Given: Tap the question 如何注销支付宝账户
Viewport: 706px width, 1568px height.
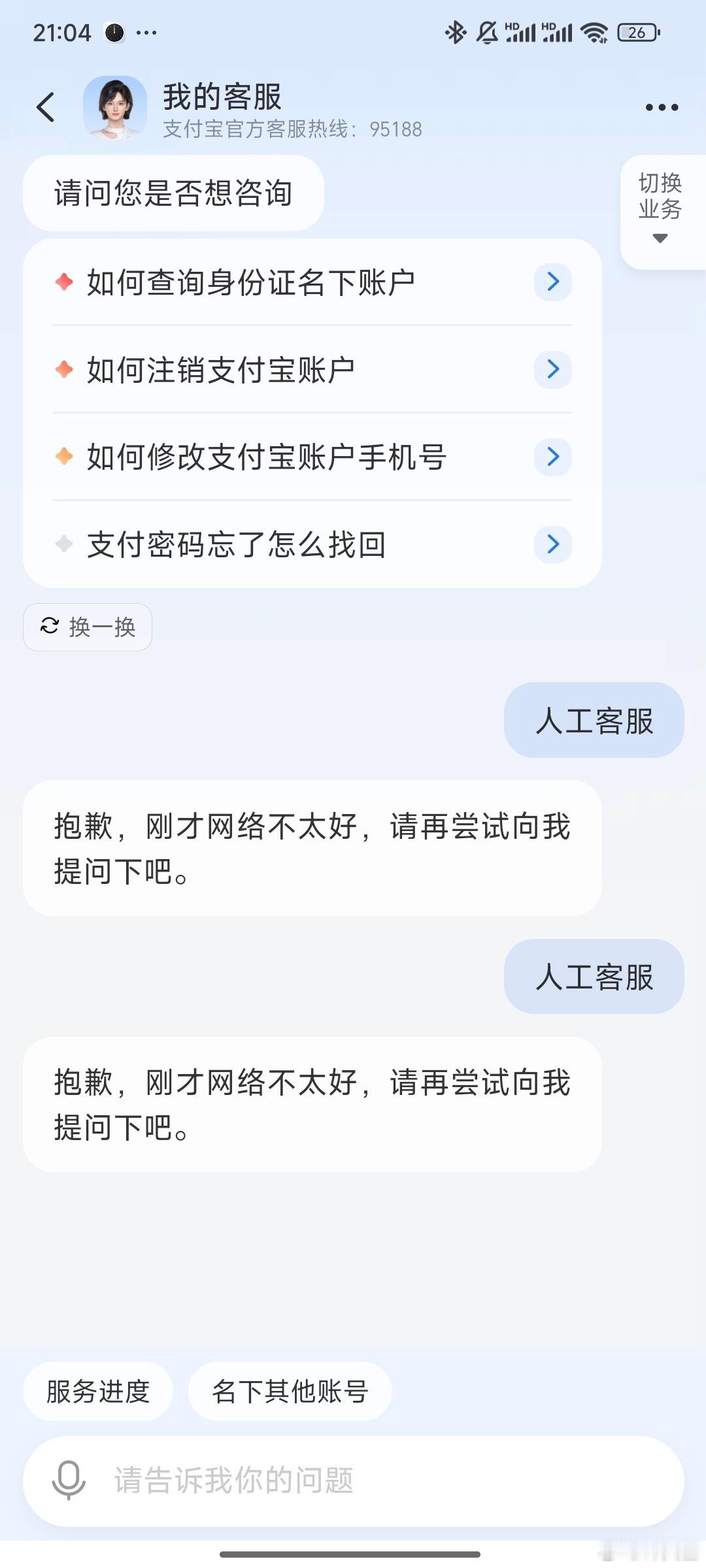Looking at the screenshot, I should pos(220,369).
